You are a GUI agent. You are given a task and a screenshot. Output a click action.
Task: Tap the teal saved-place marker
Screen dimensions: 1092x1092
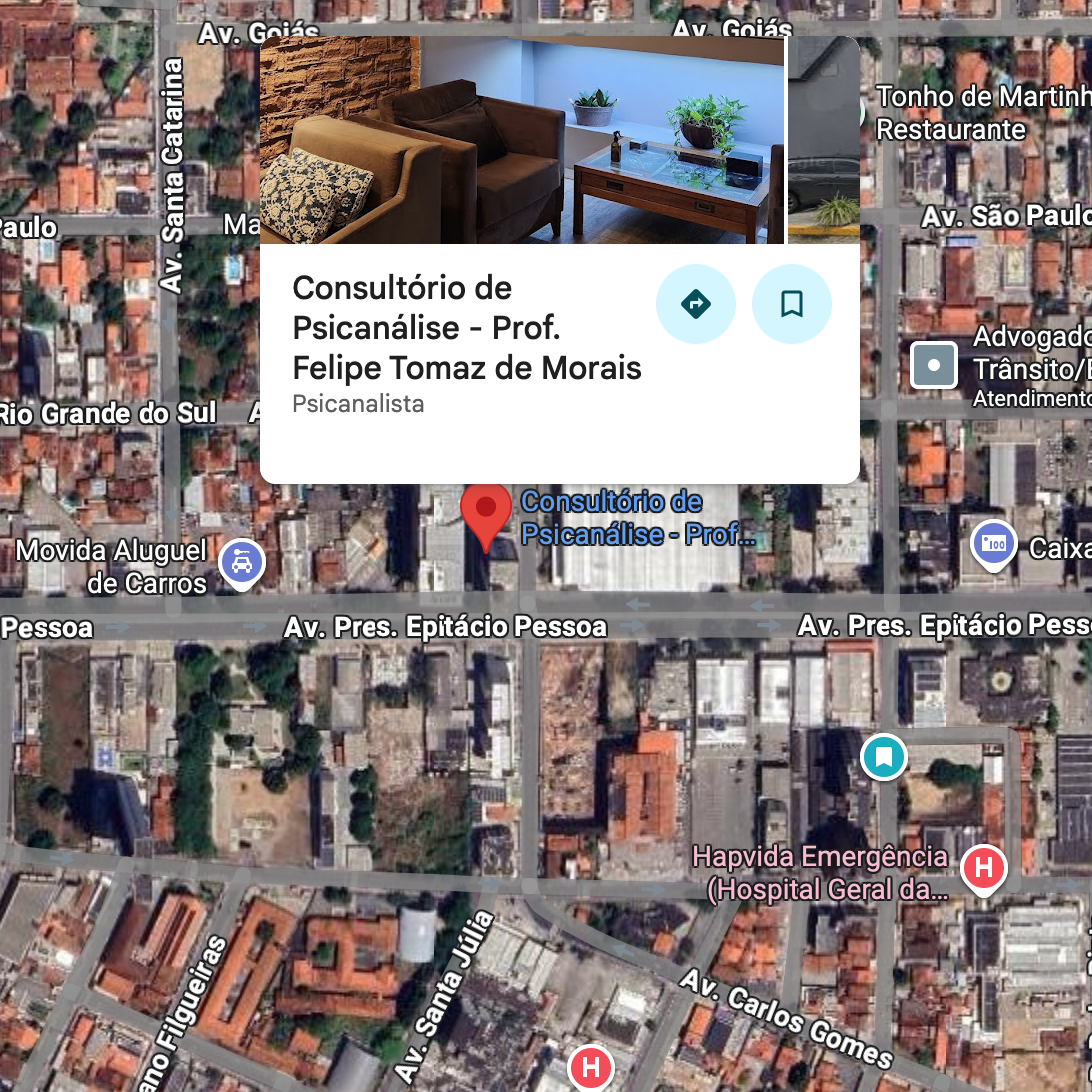tap(884, 757)
